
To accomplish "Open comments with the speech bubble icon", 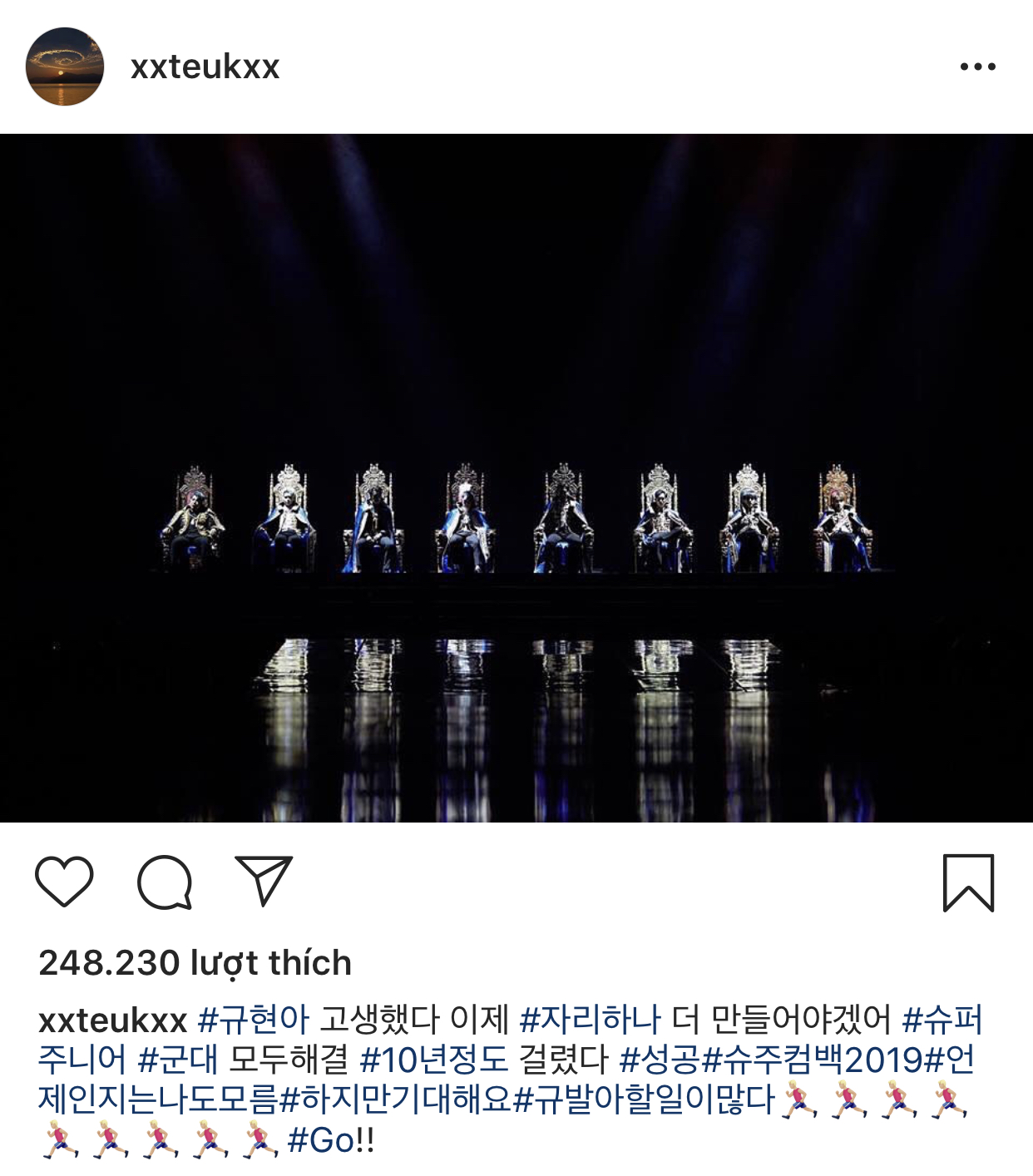I will (165, 882).
